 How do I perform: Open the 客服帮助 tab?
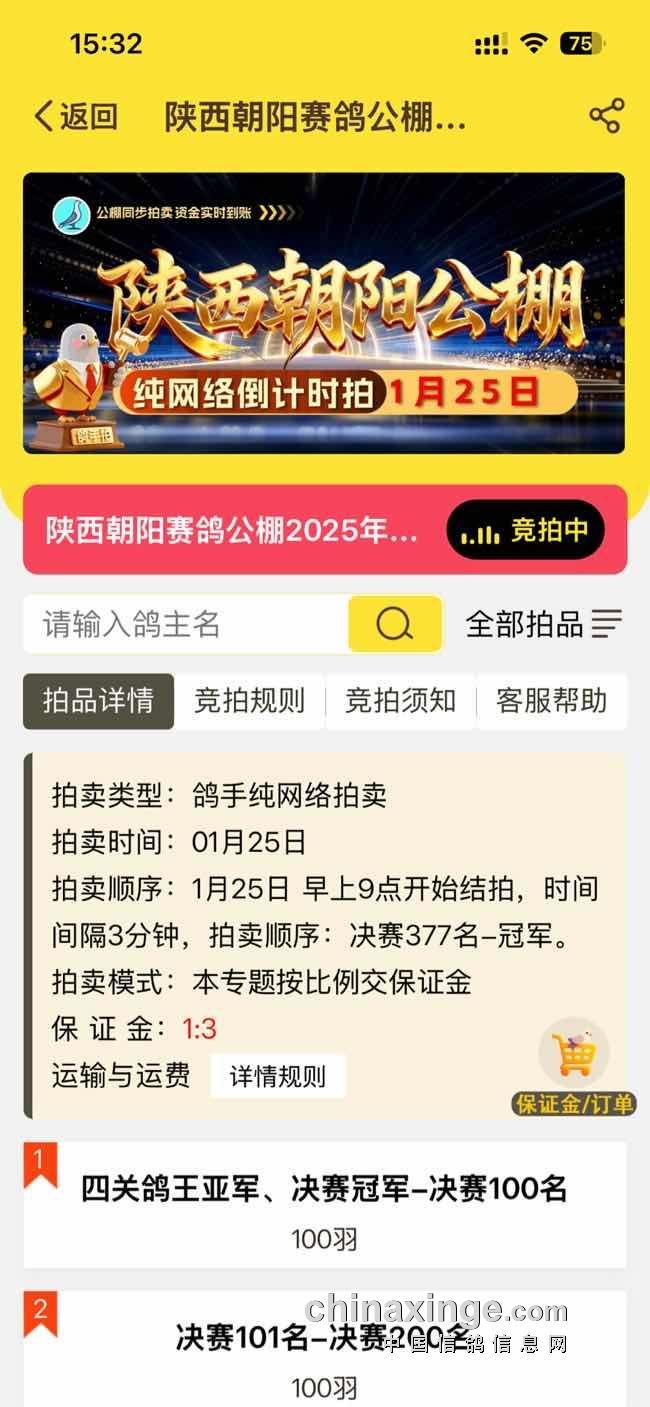(551, 701)
